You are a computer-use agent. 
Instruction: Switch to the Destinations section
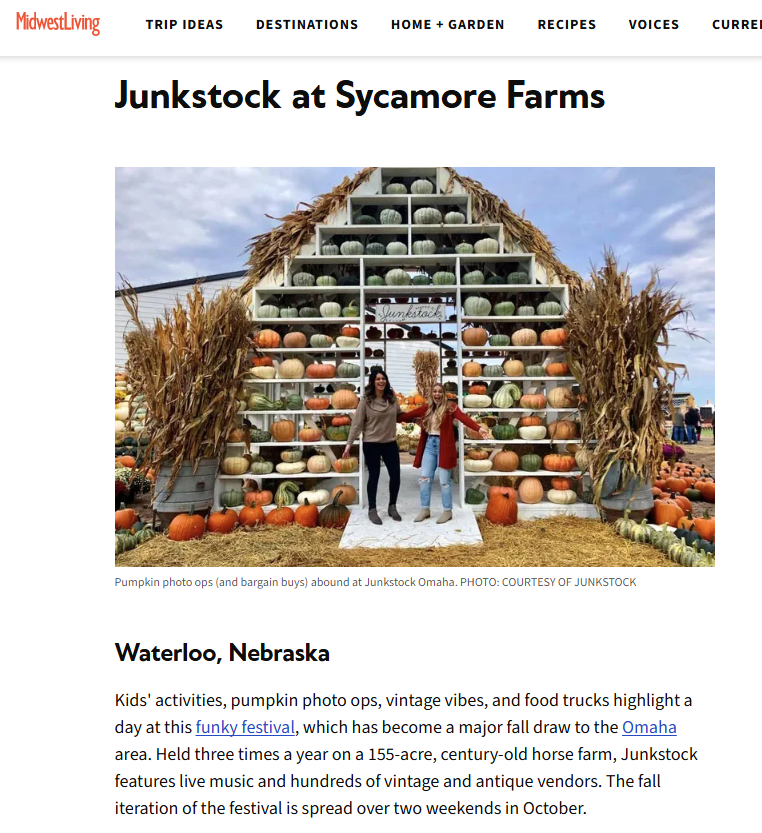307,24
